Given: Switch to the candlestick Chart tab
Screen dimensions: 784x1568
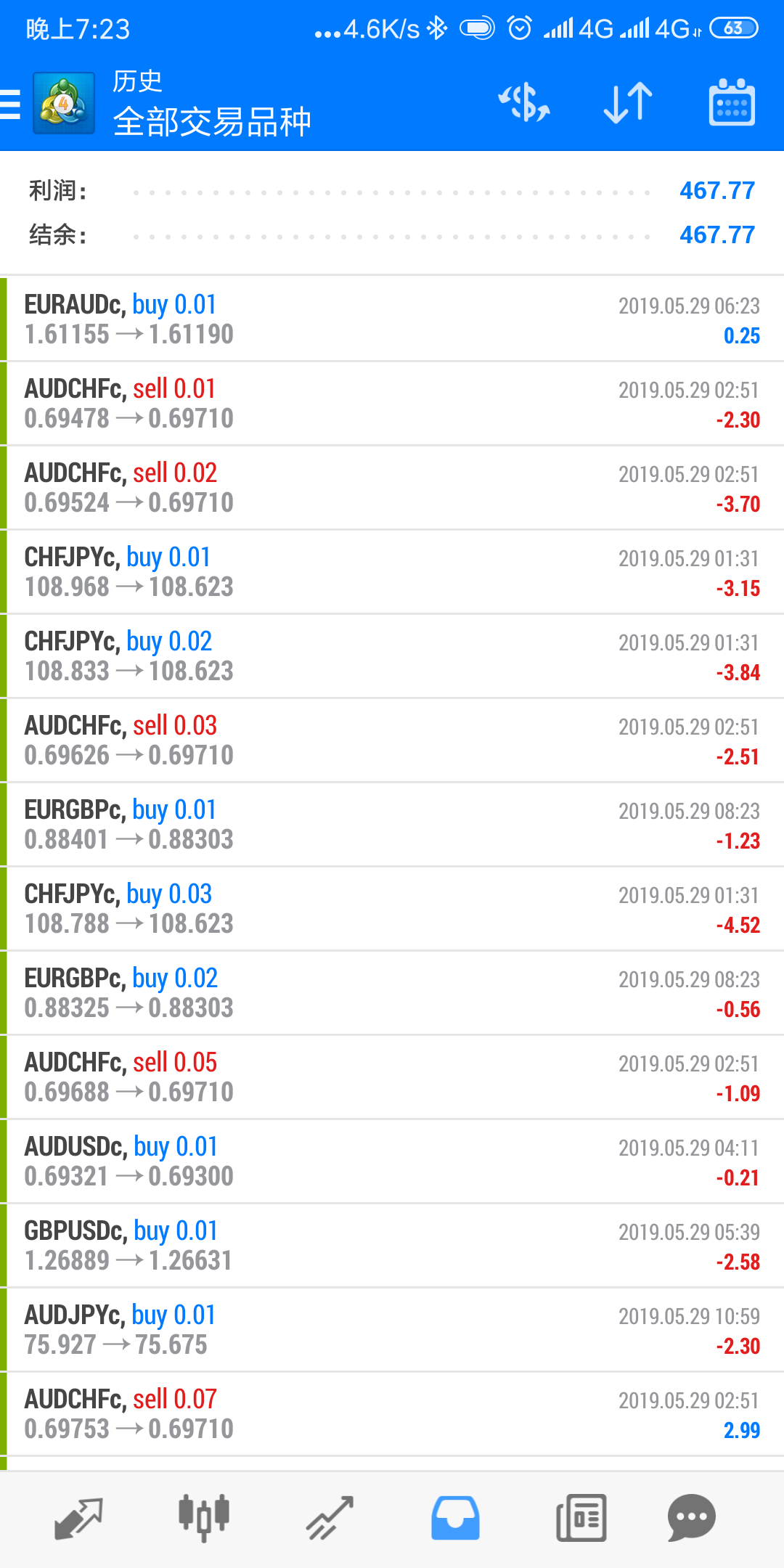Looking at the screenshot, I should 204,1518.
